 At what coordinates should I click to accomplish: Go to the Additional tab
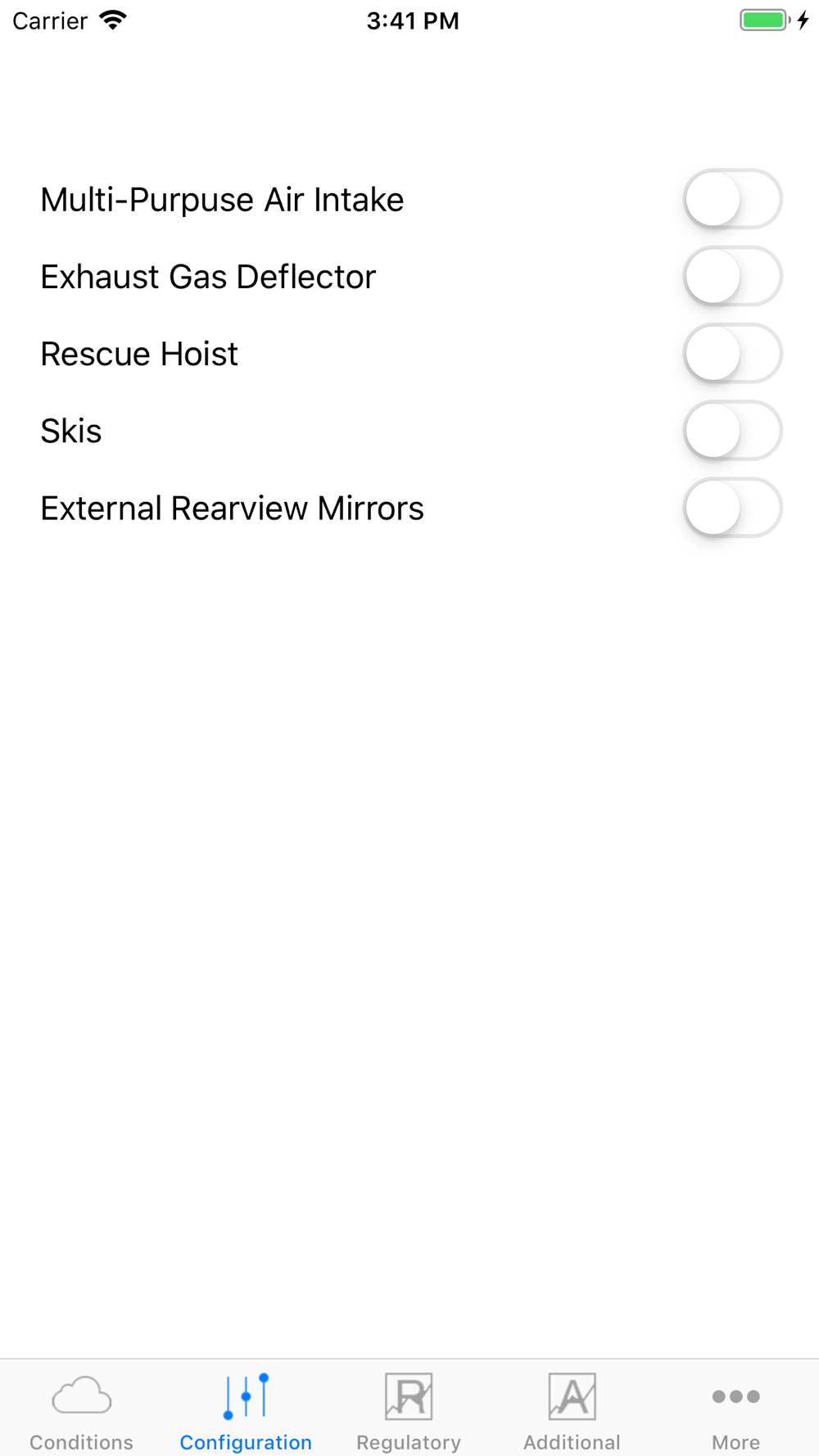pyautogui.click(x=572, y=1410)
